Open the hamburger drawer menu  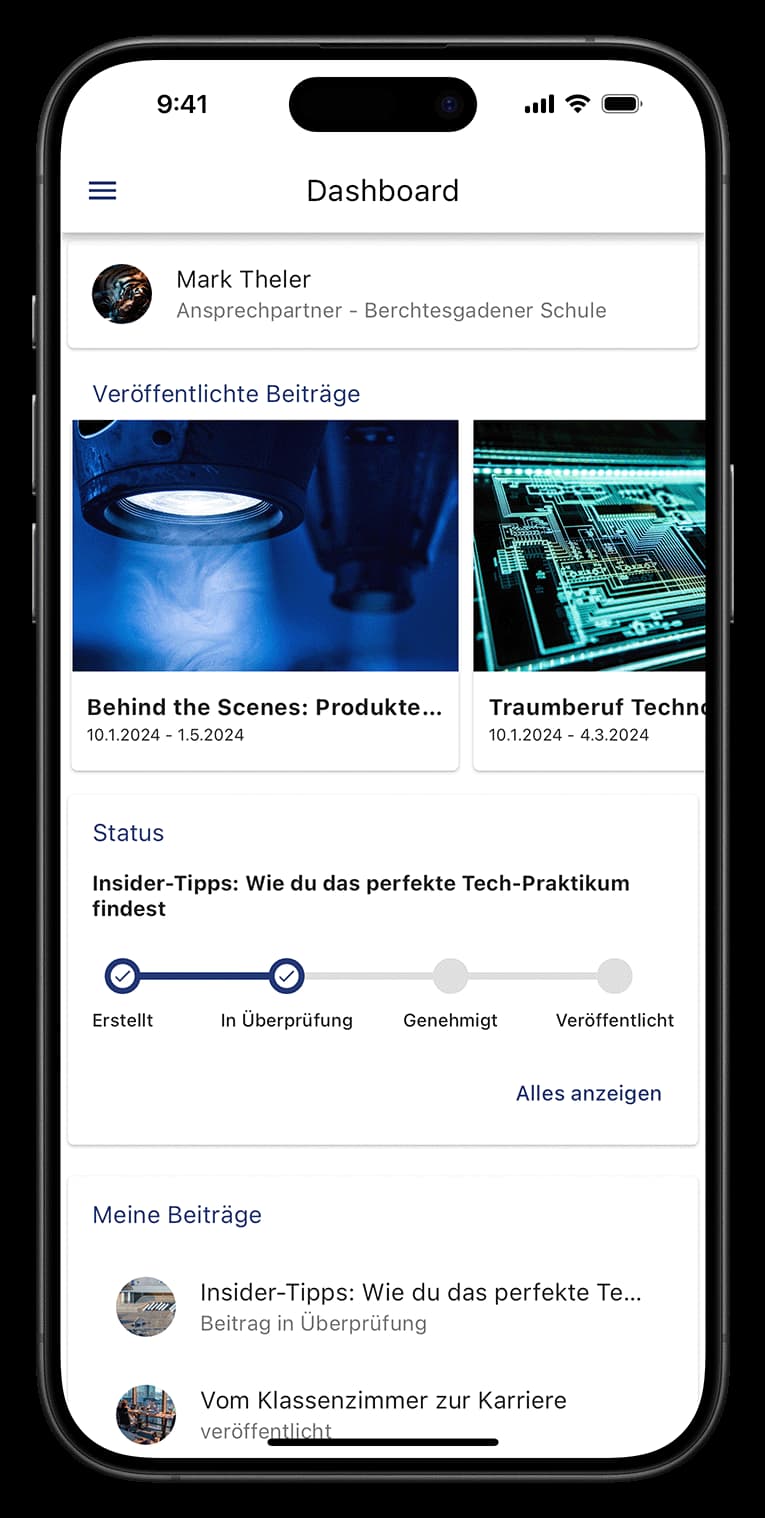pos(103,191)
